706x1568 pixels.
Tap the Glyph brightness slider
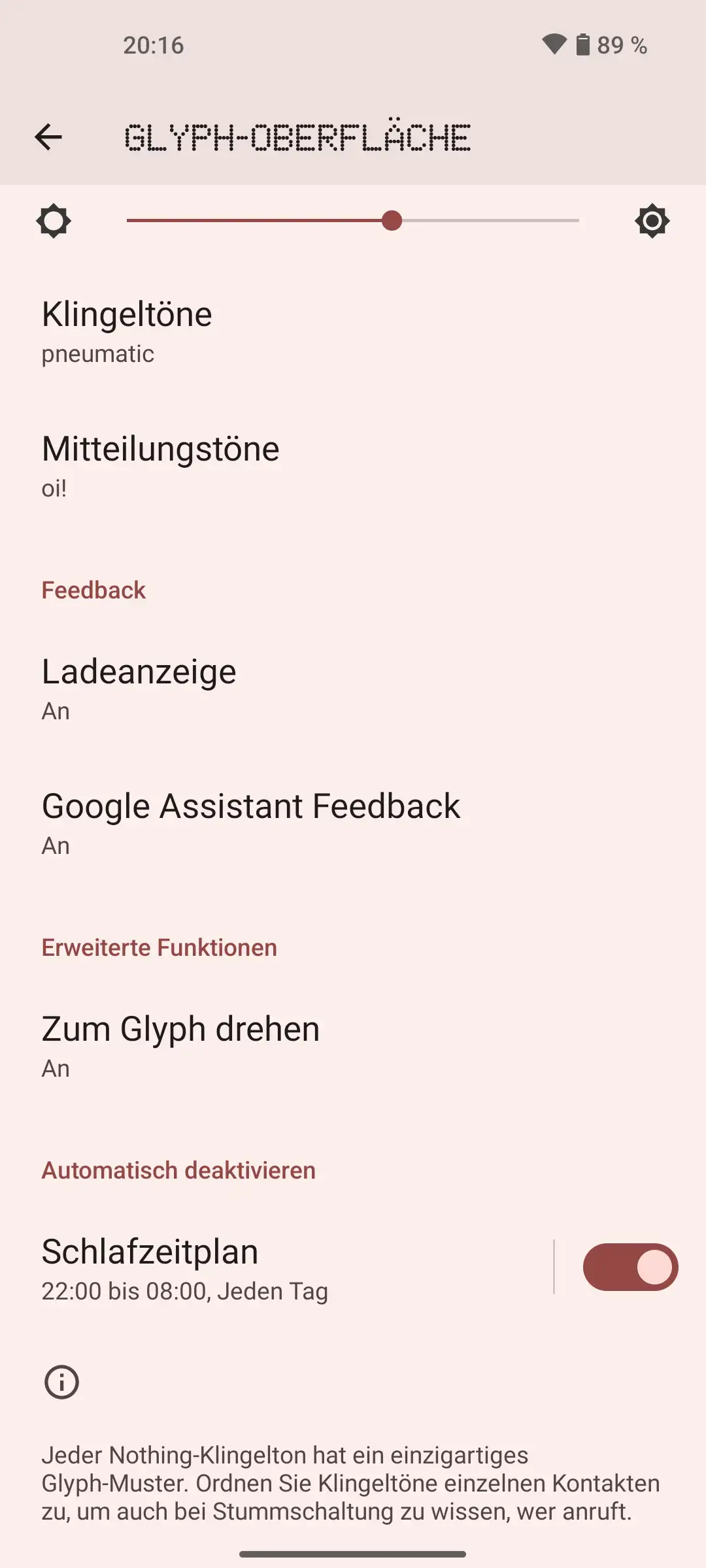[353, 221]
